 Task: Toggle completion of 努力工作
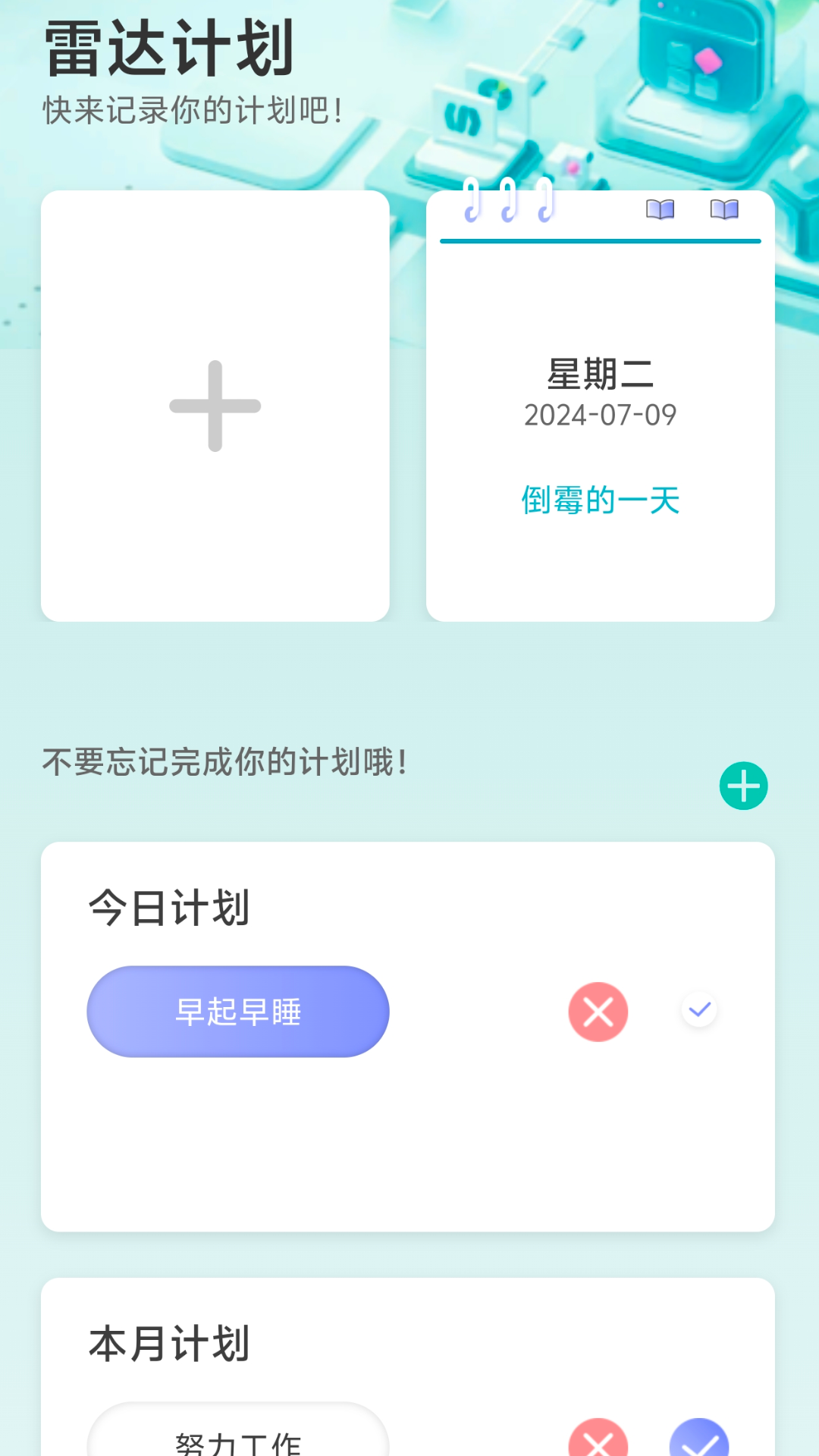(x=699, y=1439)
